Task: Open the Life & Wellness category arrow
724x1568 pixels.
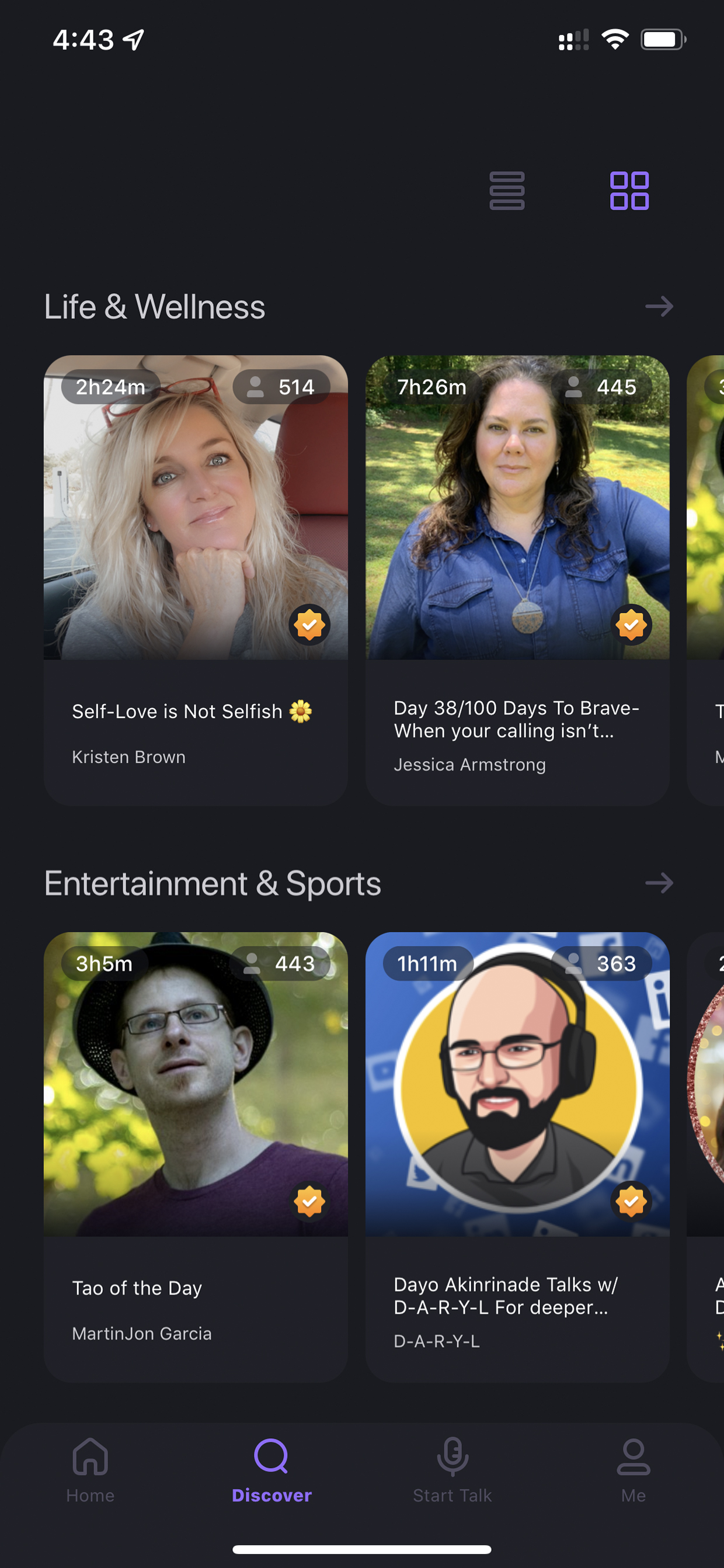Action: coord(659,306)
